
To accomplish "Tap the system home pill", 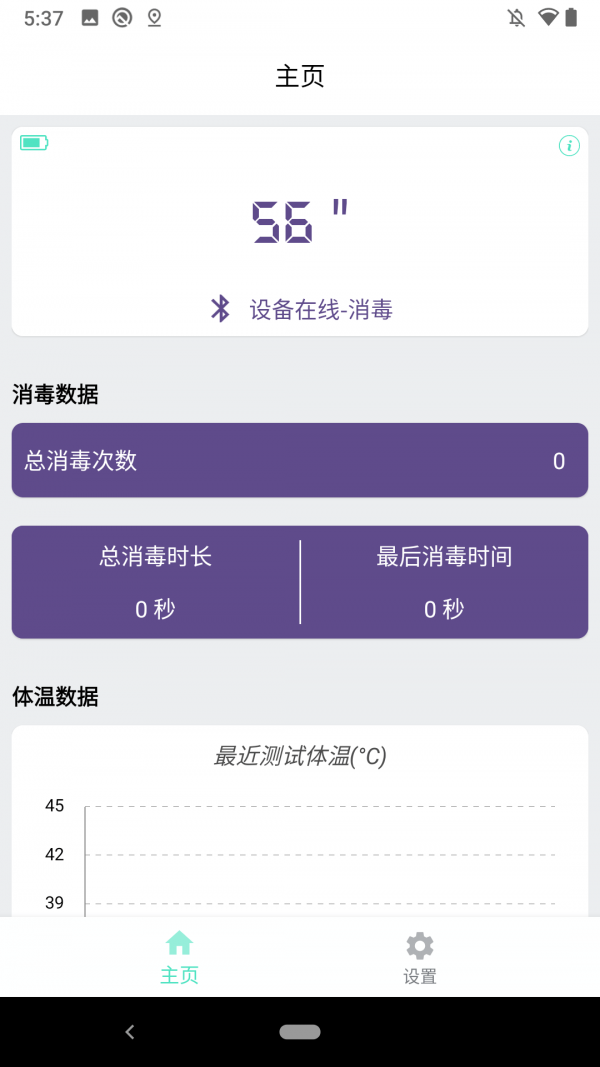I will click(300, 1032).
